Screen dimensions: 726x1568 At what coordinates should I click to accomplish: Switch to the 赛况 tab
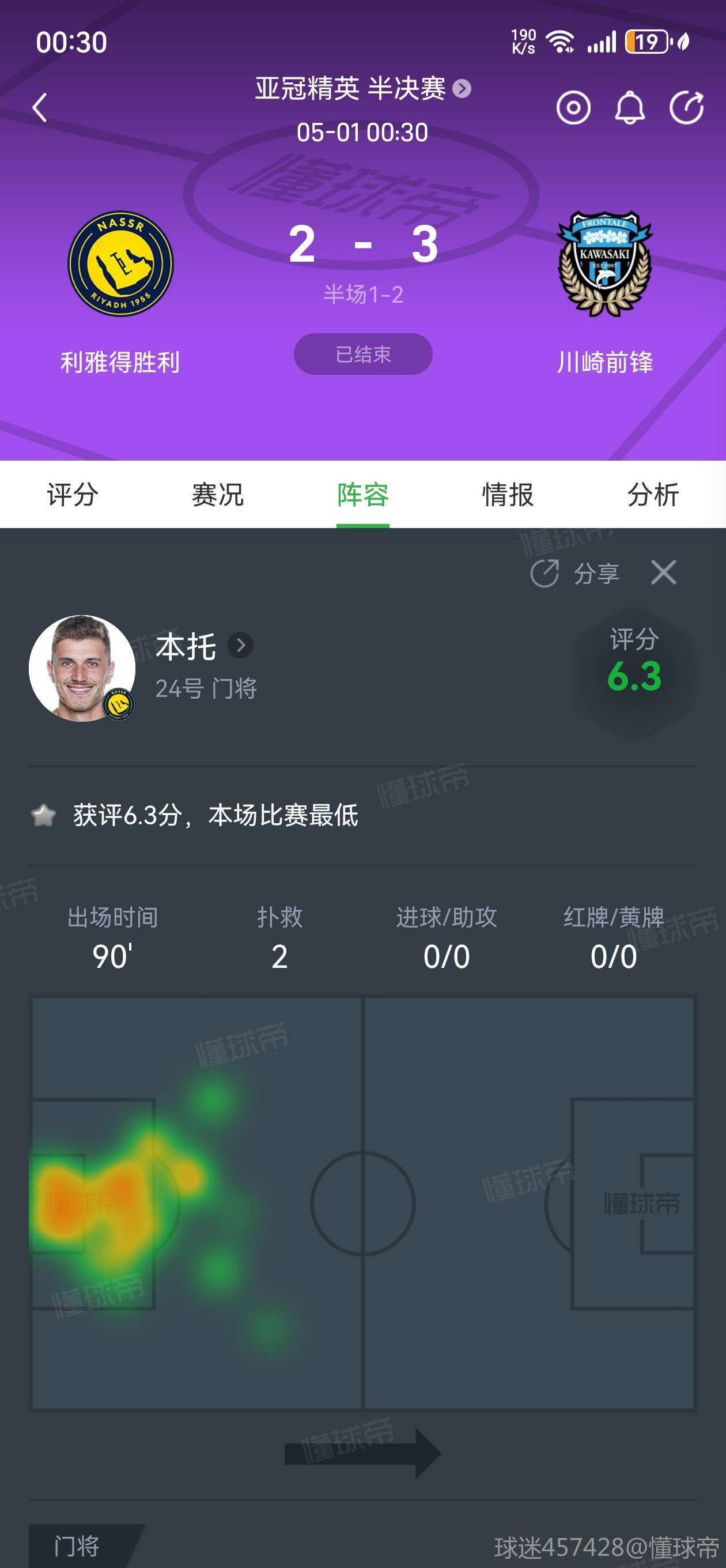(x=217, y=494)
